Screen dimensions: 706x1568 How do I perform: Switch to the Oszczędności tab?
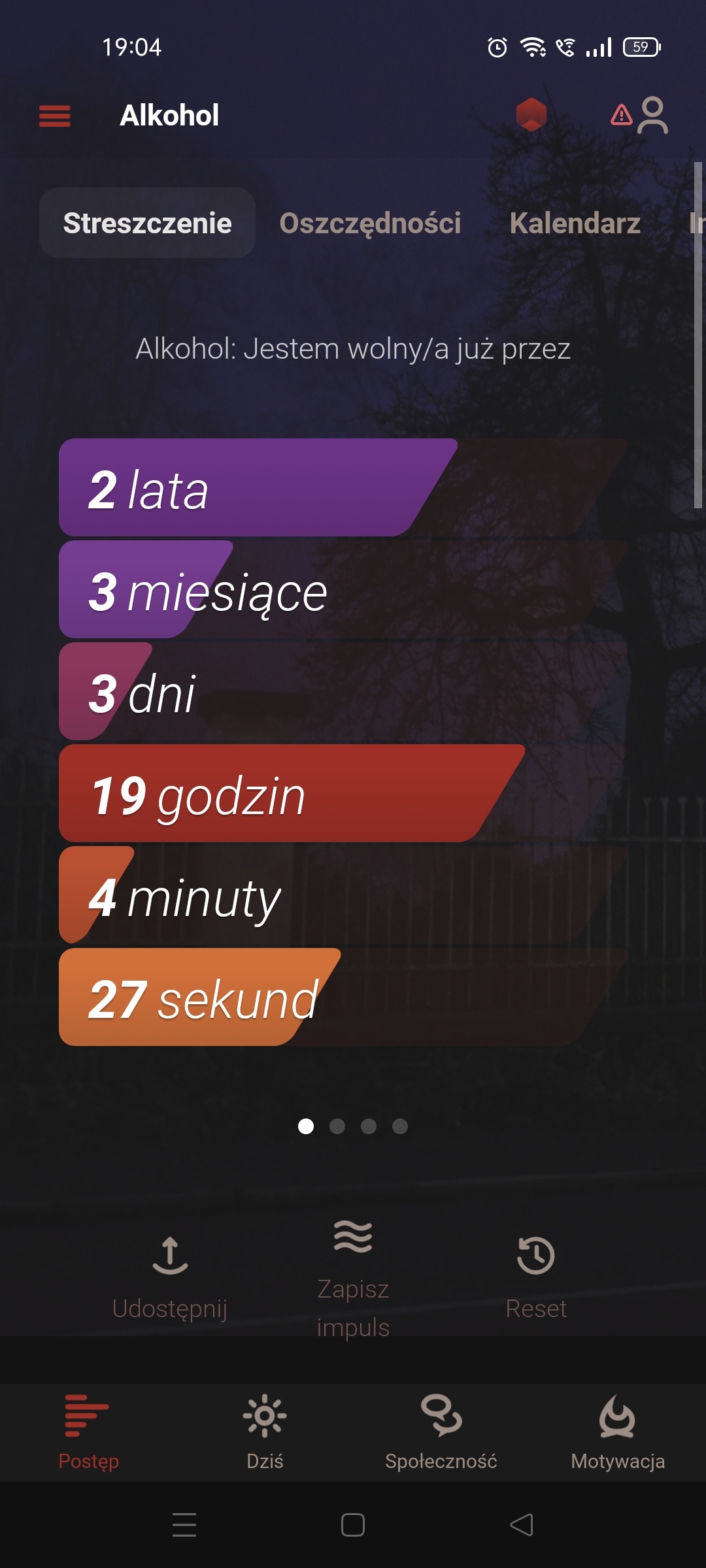[x=370, y=223]
